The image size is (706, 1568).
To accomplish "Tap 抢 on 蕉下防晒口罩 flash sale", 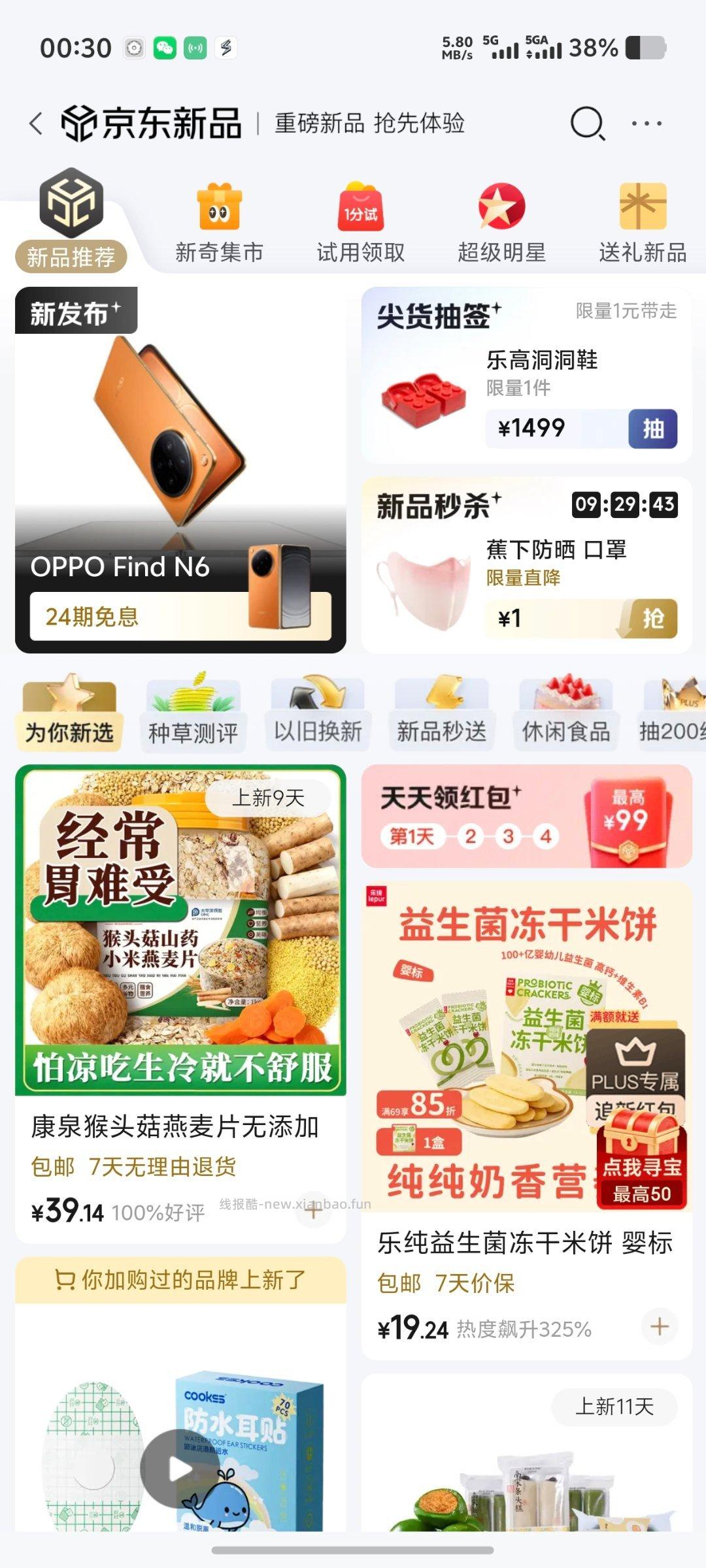I will pyautogui.click(x=654, y=617).
